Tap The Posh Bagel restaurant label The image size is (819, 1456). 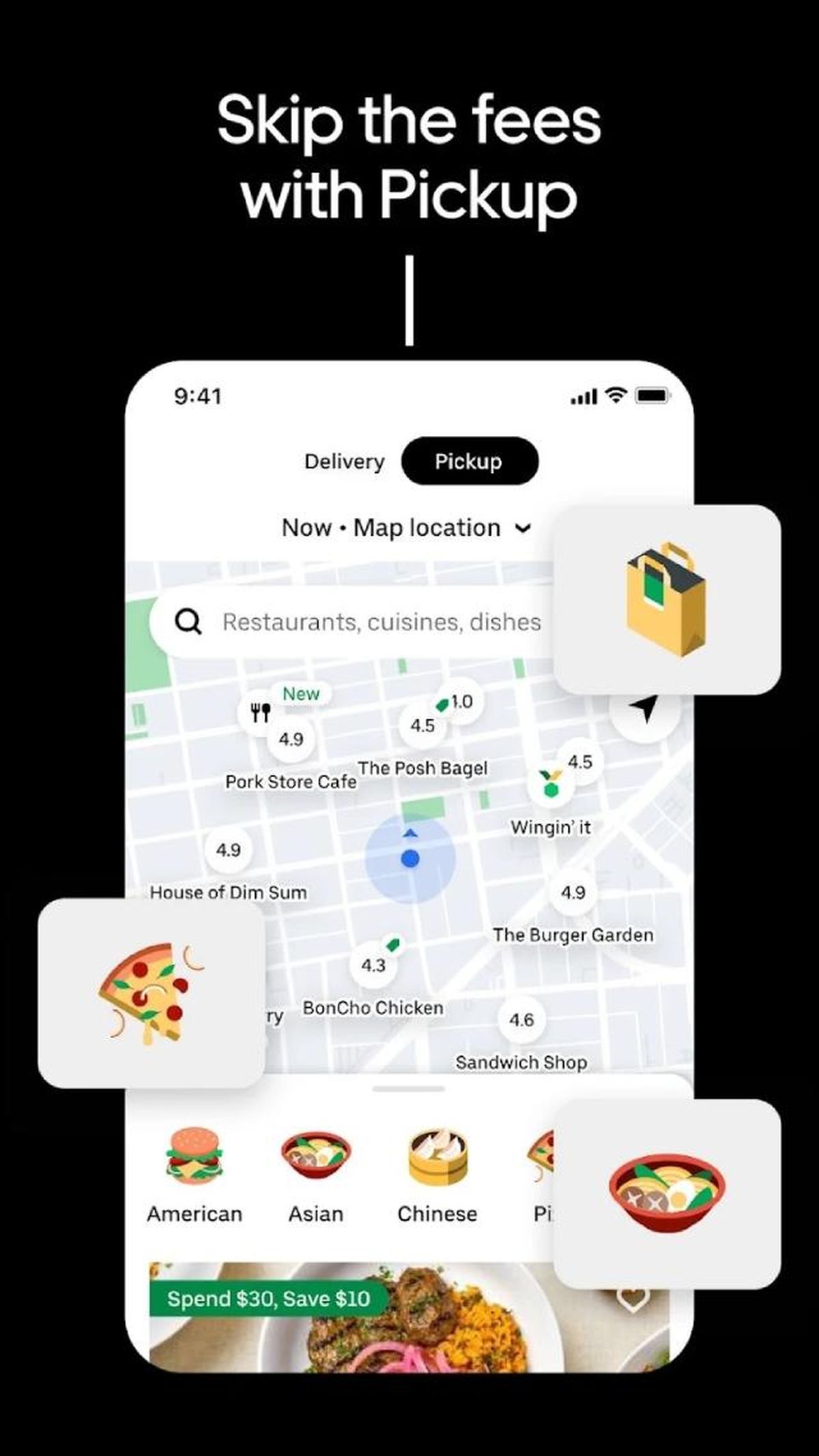pyautogui.click(x=425, y=768)
